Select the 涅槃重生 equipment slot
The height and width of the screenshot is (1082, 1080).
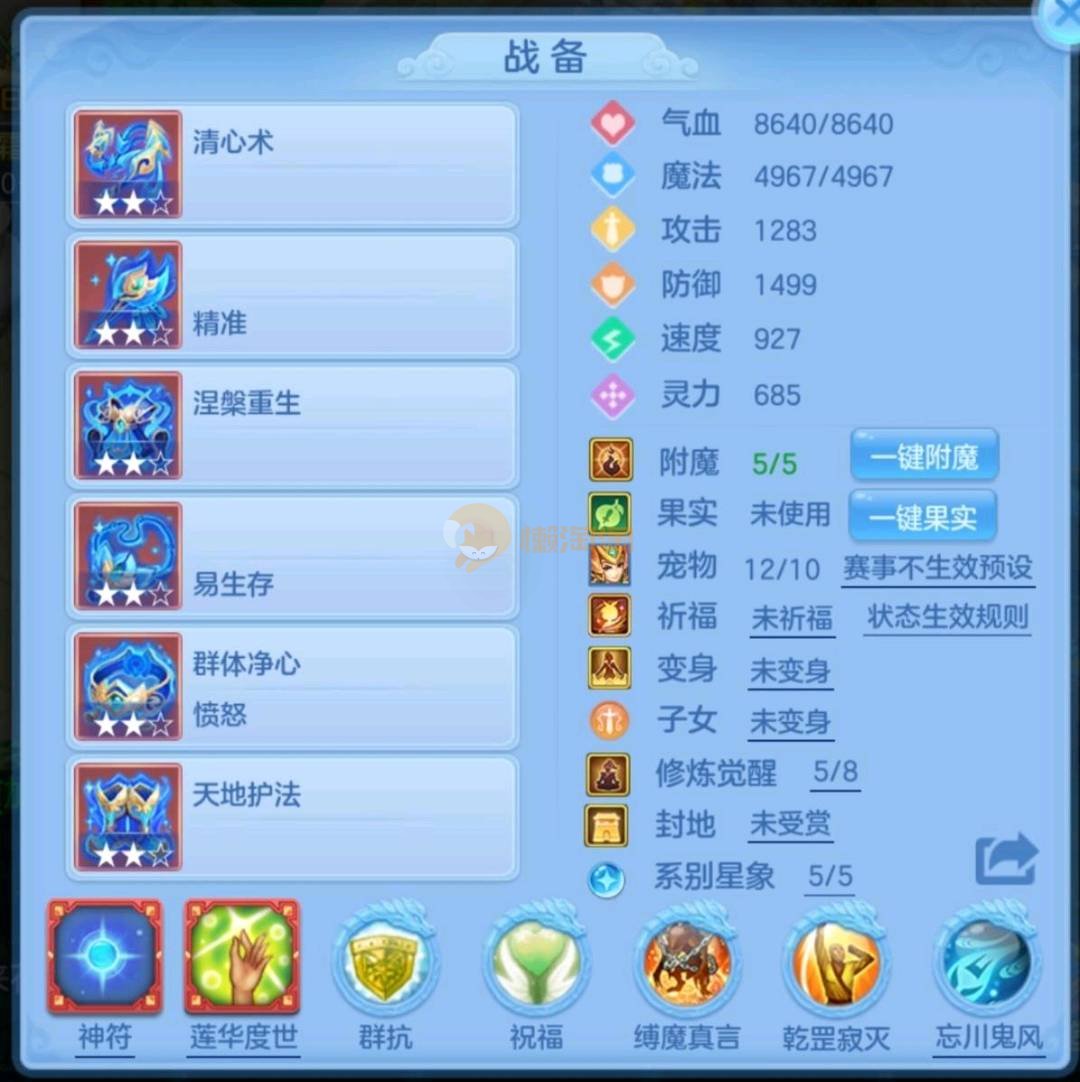(x=293, y=426)
